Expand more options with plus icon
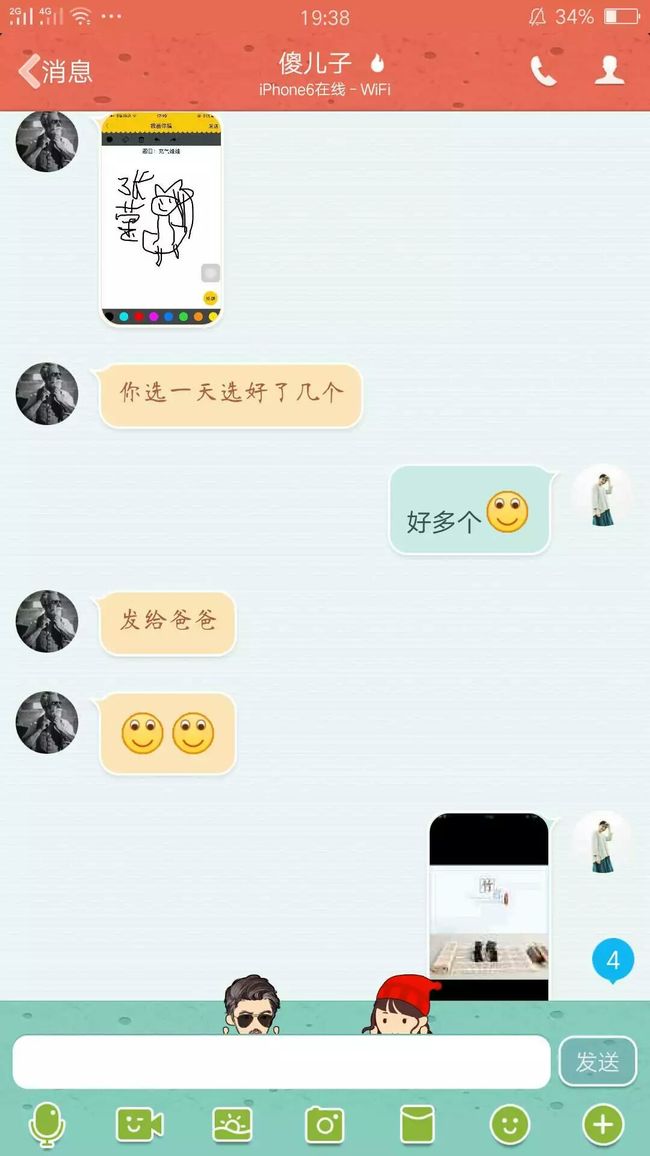 (604, 1125)
